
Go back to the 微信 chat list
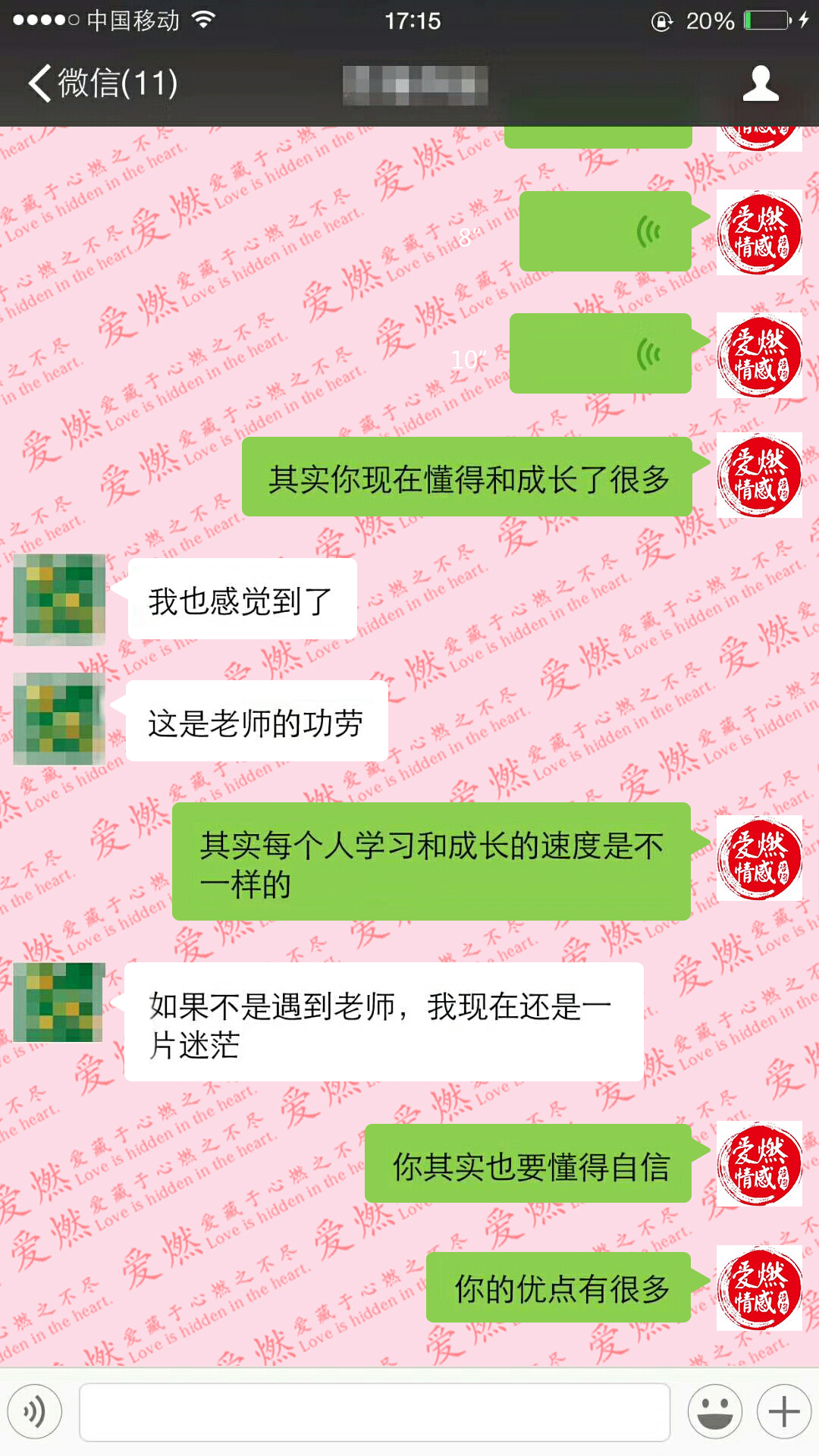tap(102, 83)
